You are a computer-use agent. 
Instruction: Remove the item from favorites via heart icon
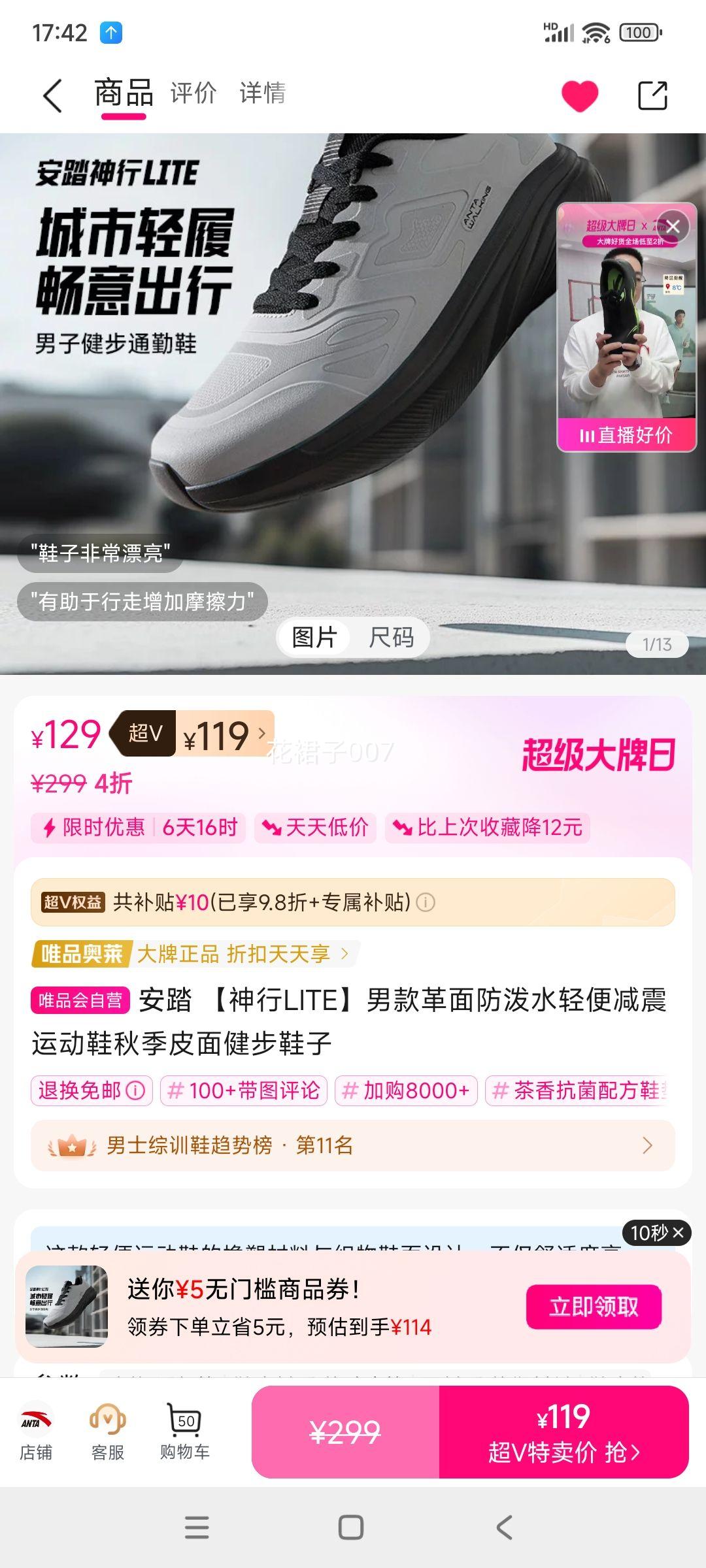580,96
